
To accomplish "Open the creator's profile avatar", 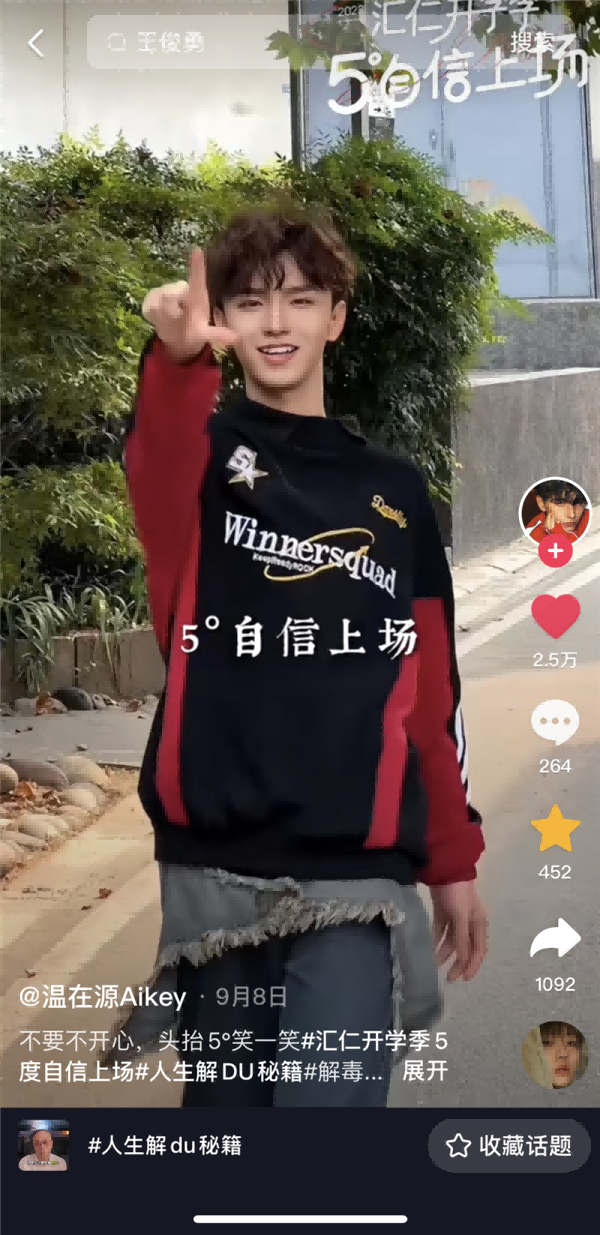I will pos(555,512).
